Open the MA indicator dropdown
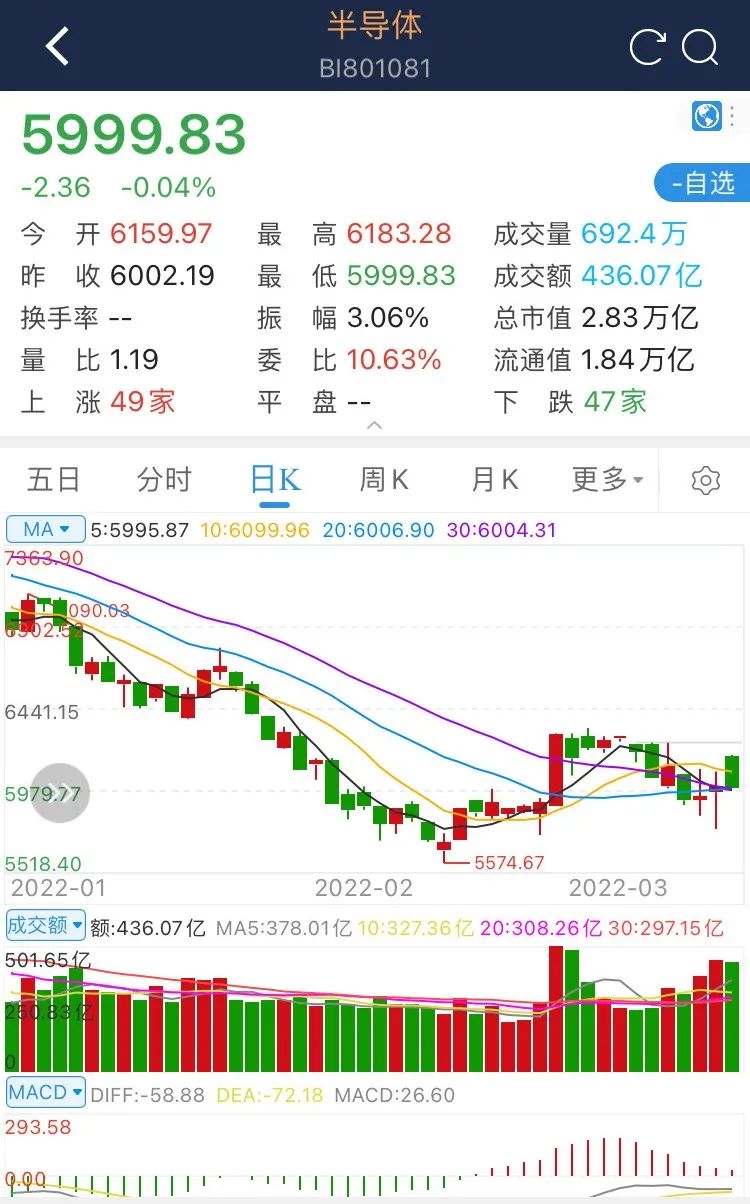The height and width of the screenshot is (1204, 750). [x=46, y=529]
